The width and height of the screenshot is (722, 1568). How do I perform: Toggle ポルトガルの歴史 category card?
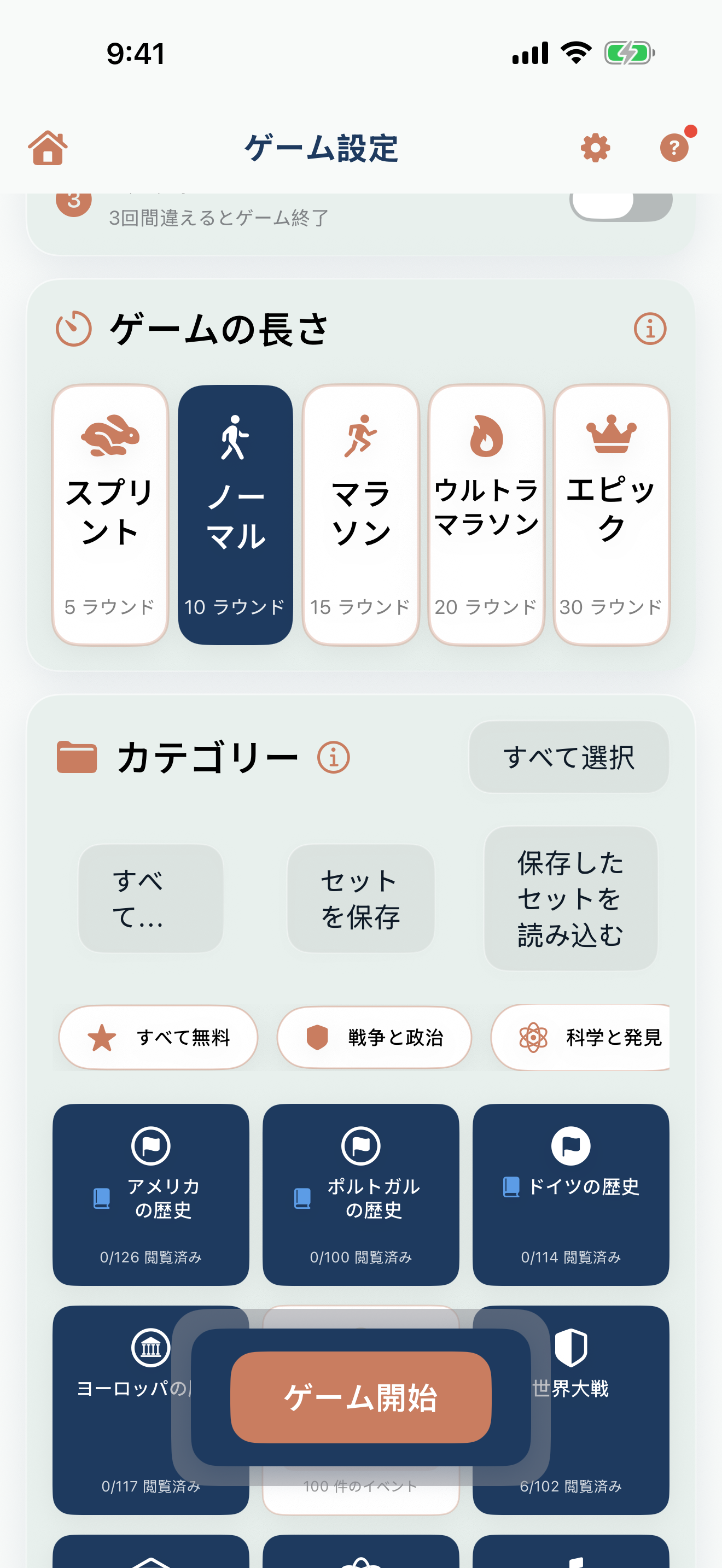pyautogui.click(x=360, y=1194)
